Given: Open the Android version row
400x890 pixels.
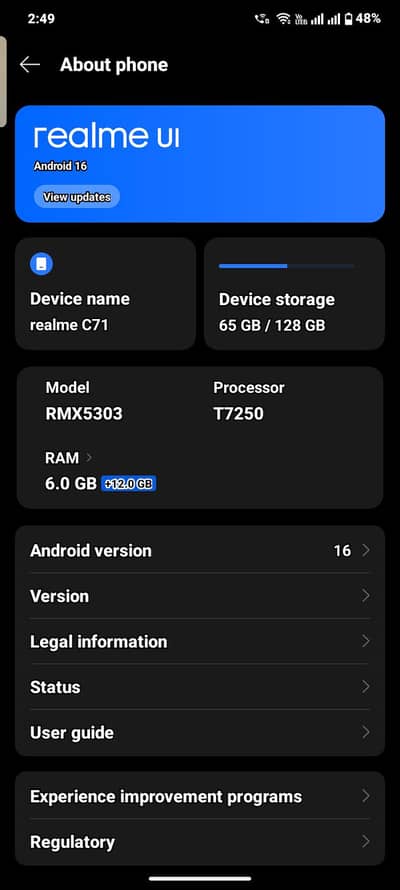Looking at the screenshot, I should (x=200, y=551).
